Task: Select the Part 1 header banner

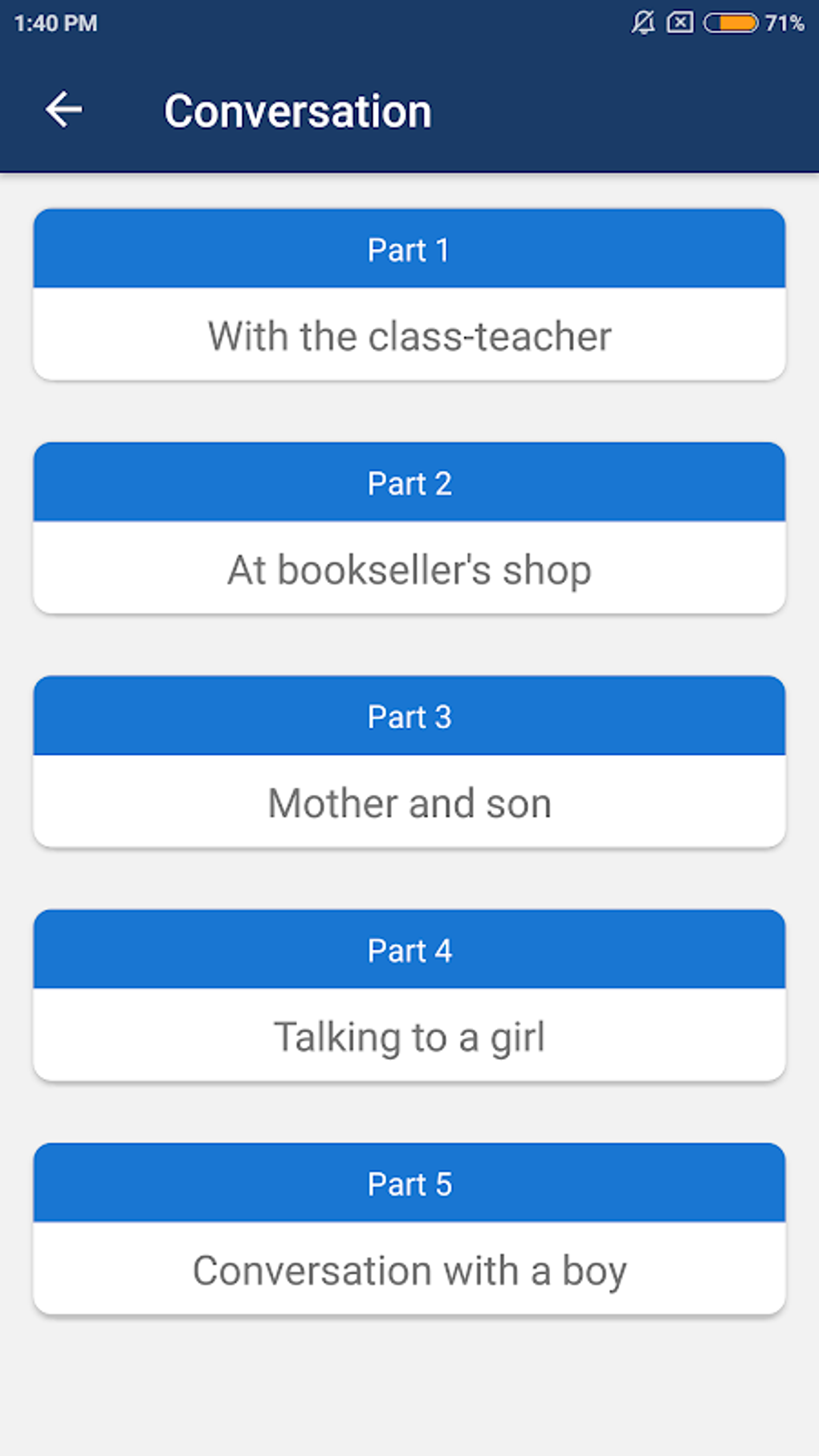Action: [x=409, y=250]
